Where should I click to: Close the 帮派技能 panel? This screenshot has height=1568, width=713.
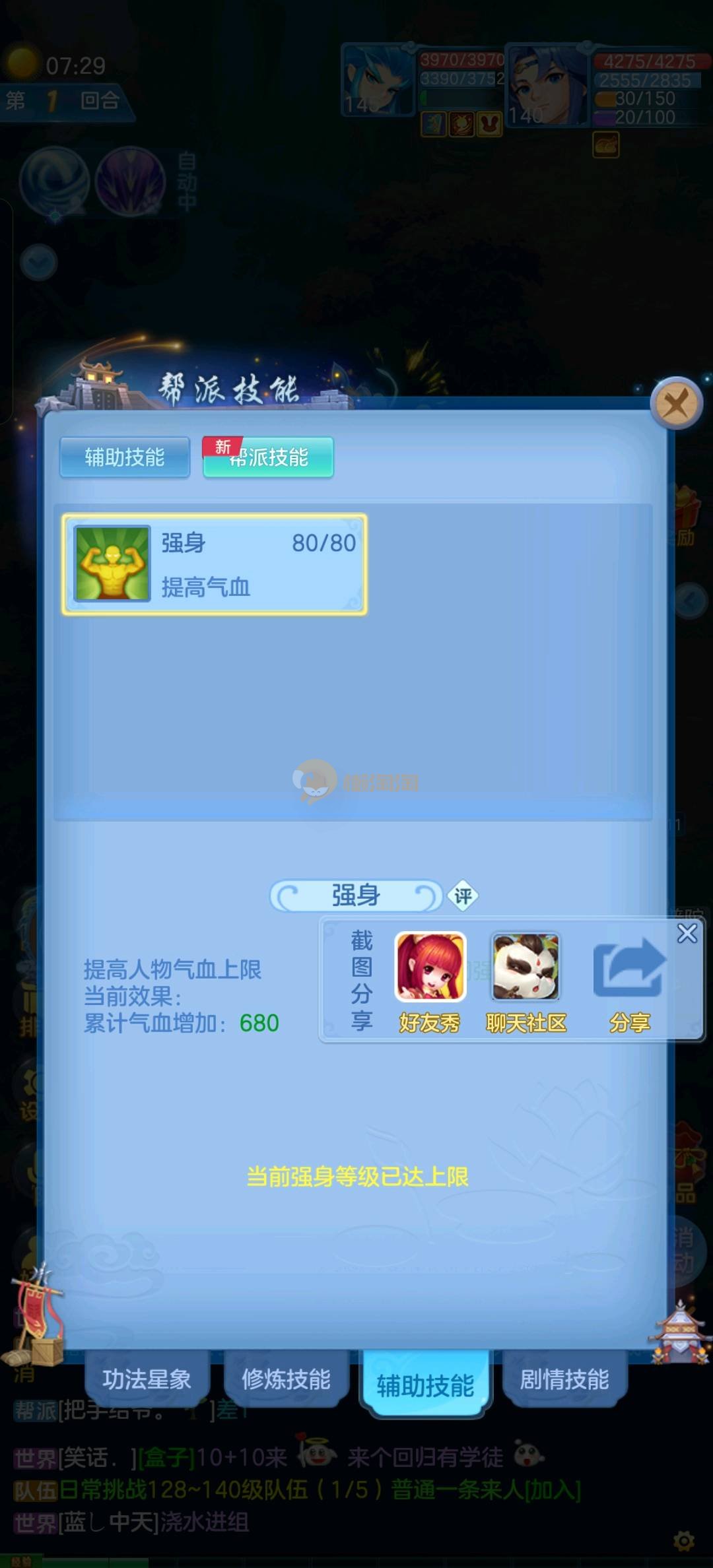tap(675, 403)
